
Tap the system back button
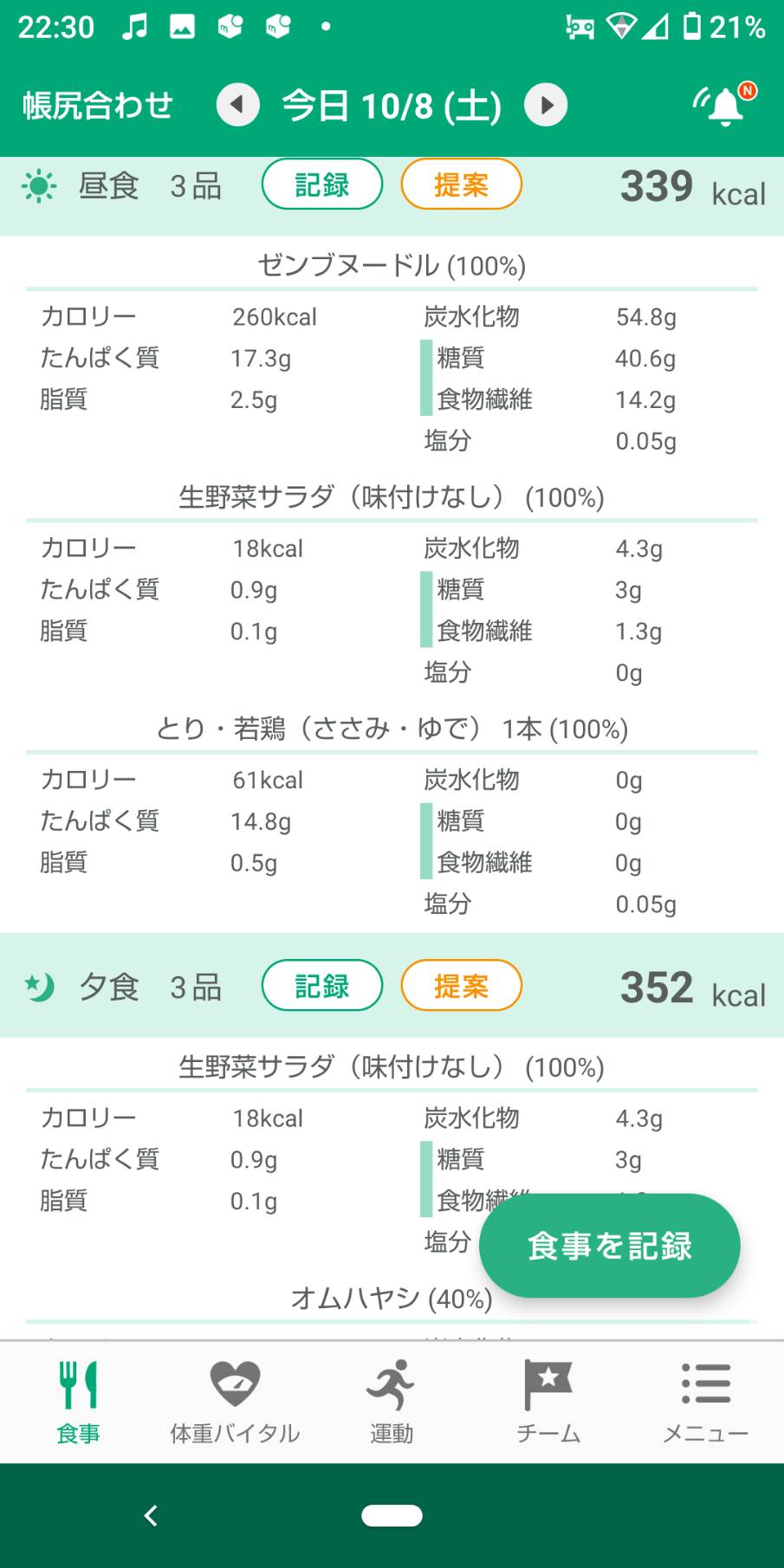(x=151, y=1516)
